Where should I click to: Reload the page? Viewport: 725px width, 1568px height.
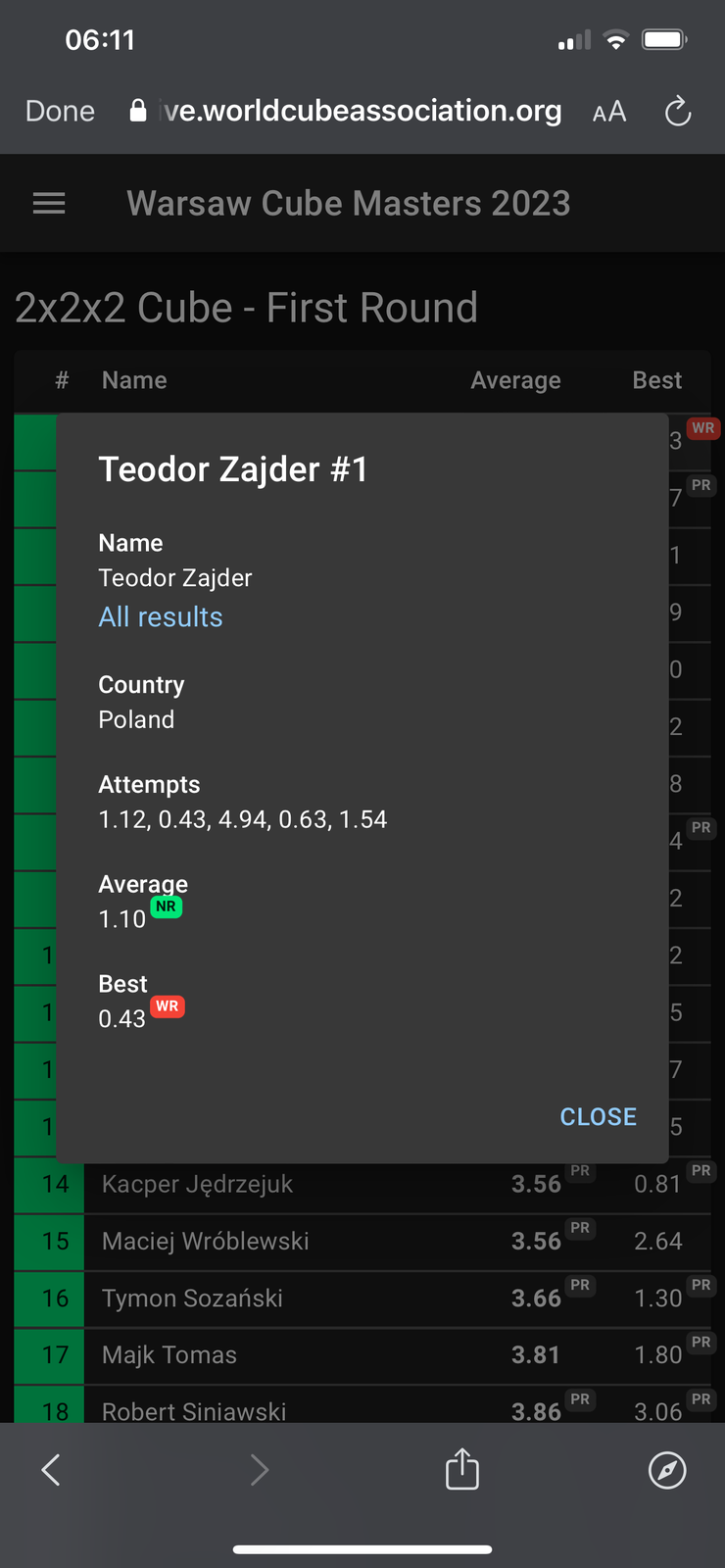[677, 111]
